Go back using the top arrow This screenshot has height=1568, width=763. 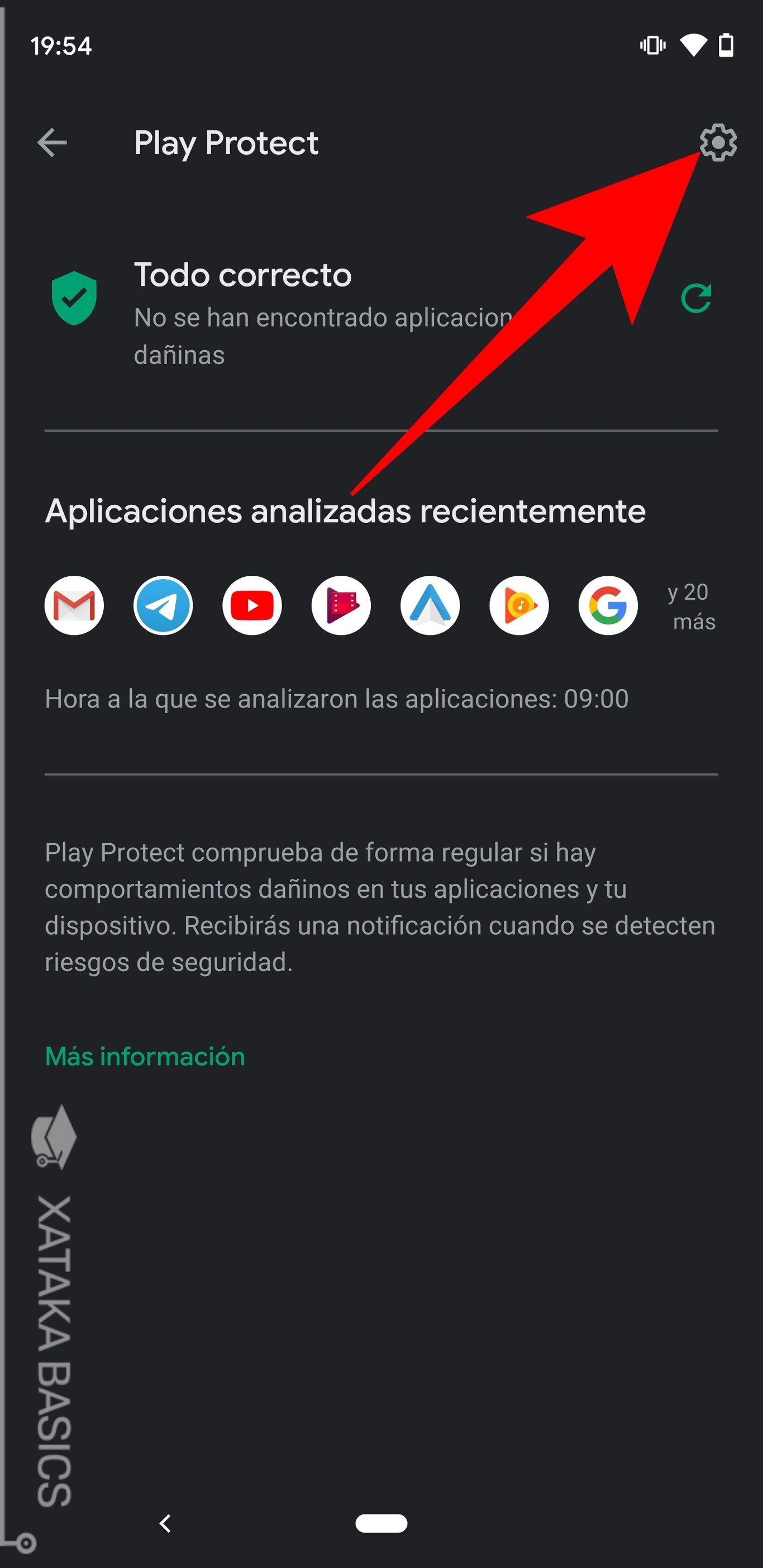coord(53,144)
